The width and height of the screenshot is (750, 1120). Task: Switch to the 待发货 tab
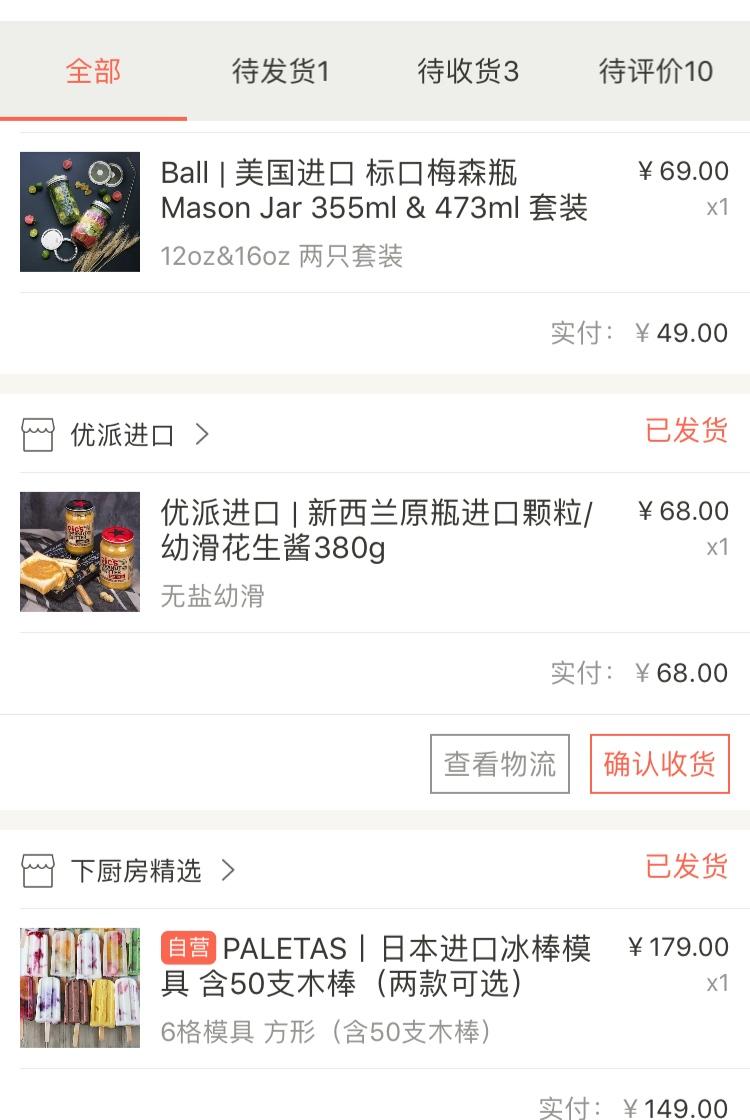(280, 72)
